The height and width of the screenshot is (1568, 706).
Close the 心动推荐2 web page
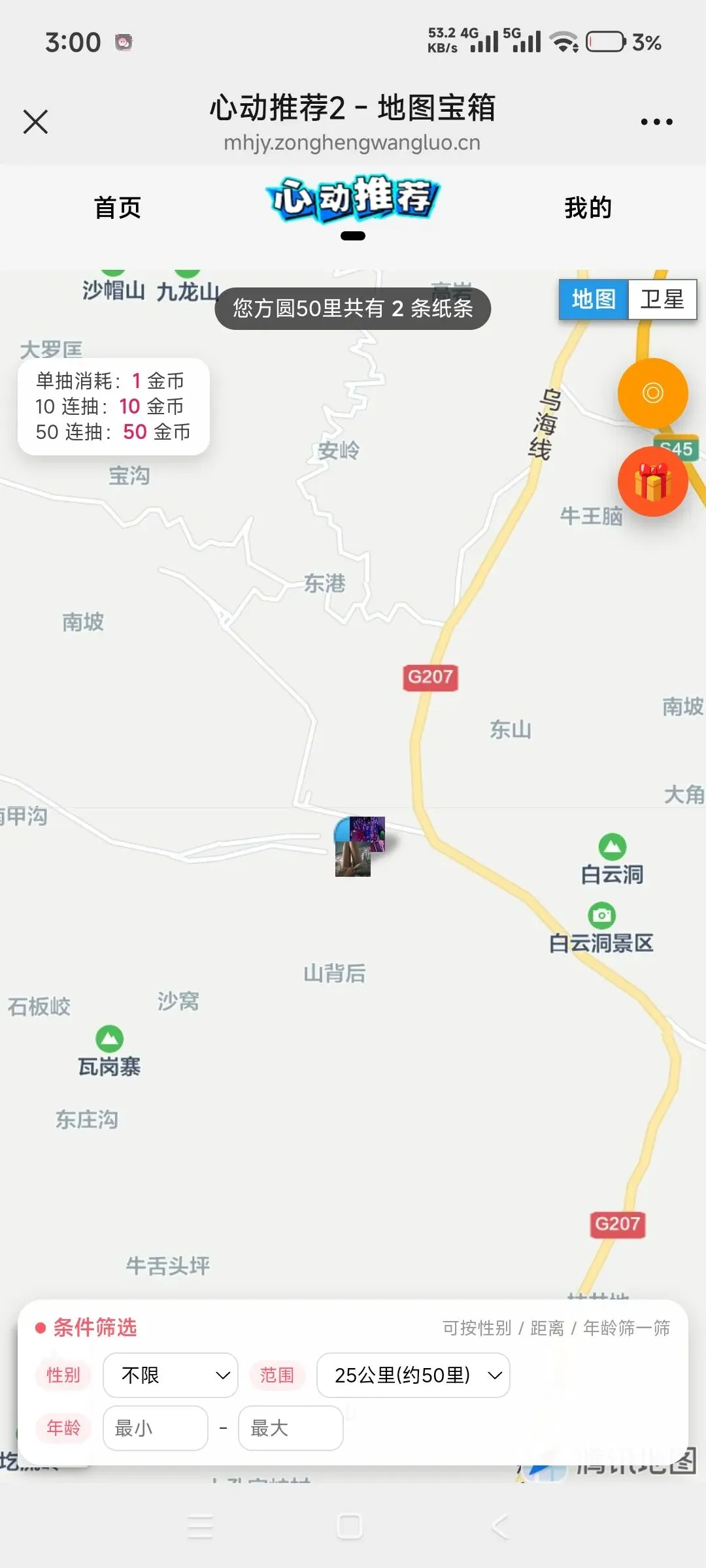point(35,122)
